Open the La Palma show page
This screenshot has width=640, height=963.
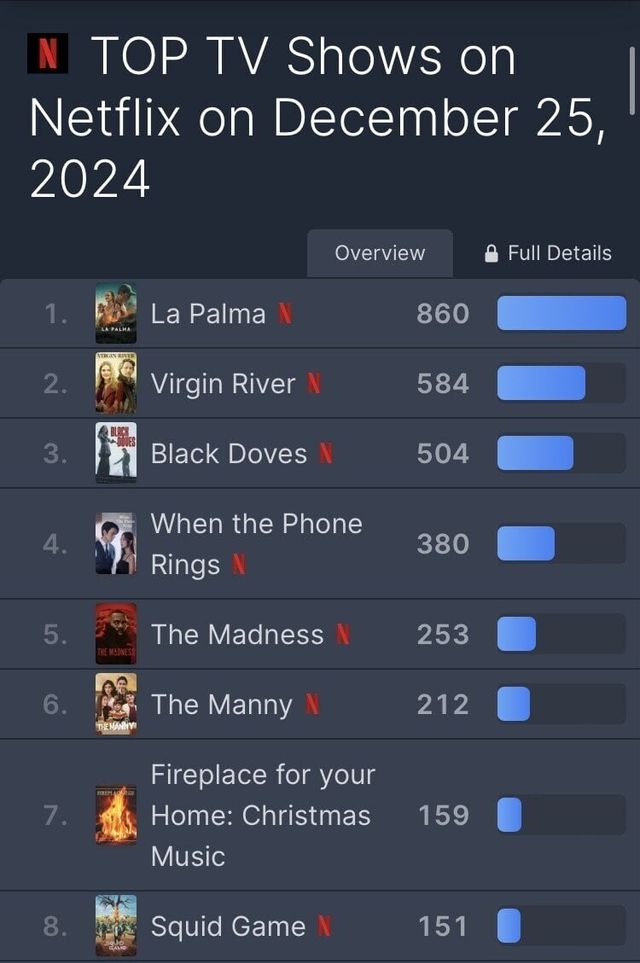(208, 314)
